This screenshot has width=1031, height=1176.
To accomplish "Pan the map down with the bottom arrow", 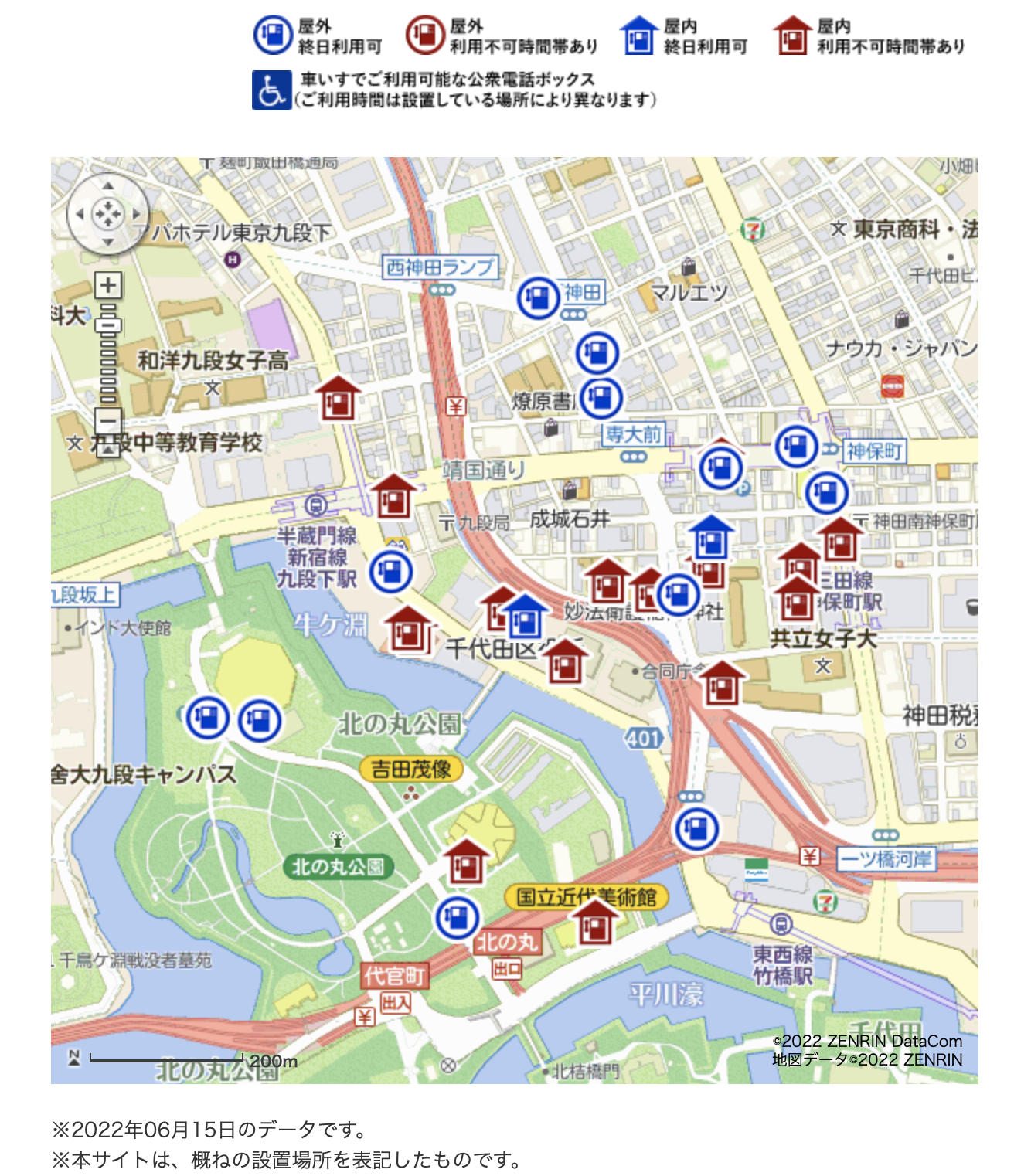I will [x=108, y=242].
